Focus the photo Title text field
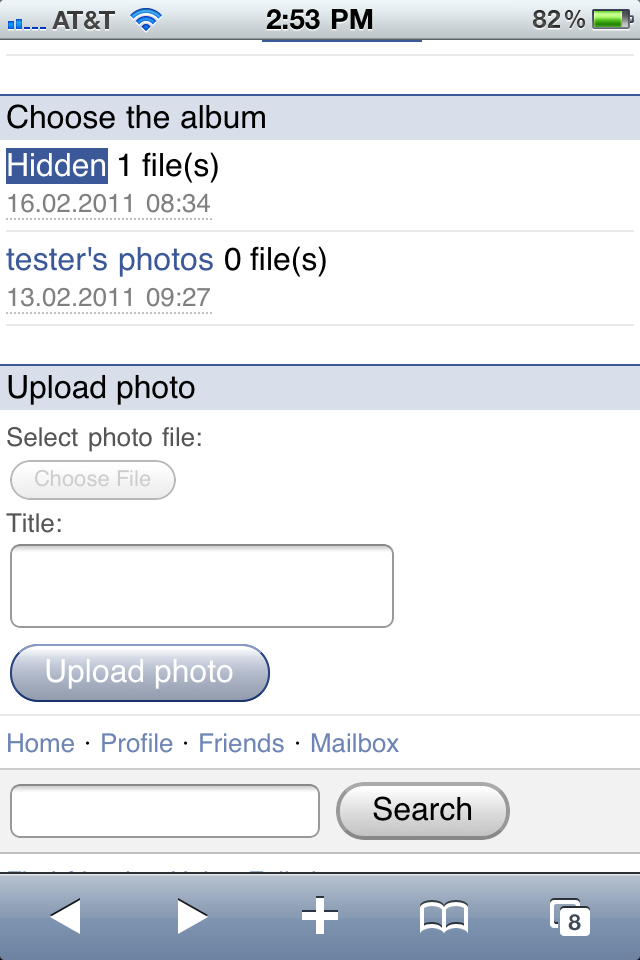 click(x=201, y=586)
